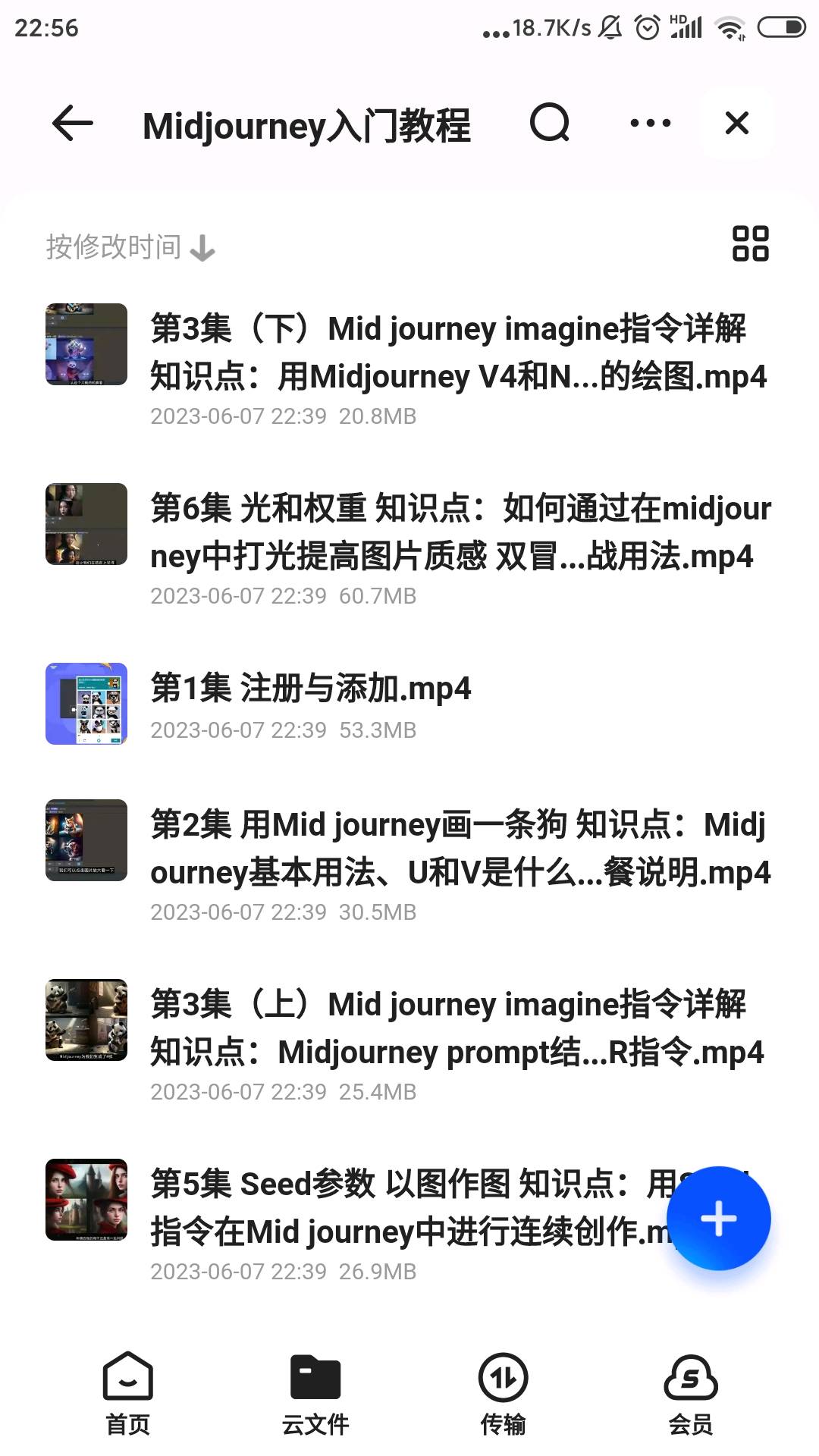Open the three-dot overflow menu
Screen dimensions: 819x1456
tap(651, 123)
